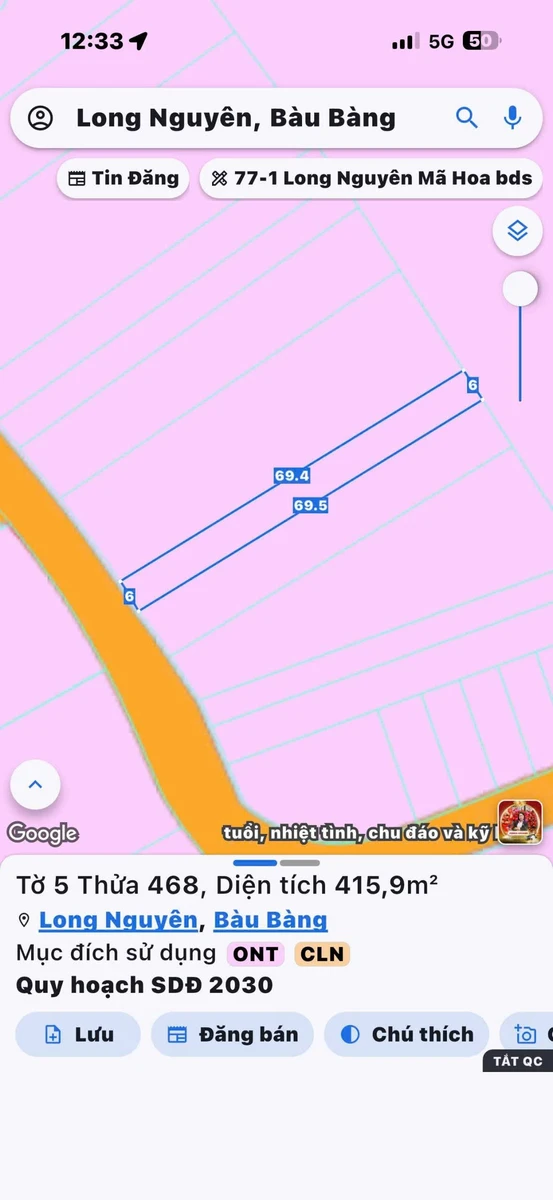
Task: Save this plot with Lưu
Action: click(x=78, y=1035)
